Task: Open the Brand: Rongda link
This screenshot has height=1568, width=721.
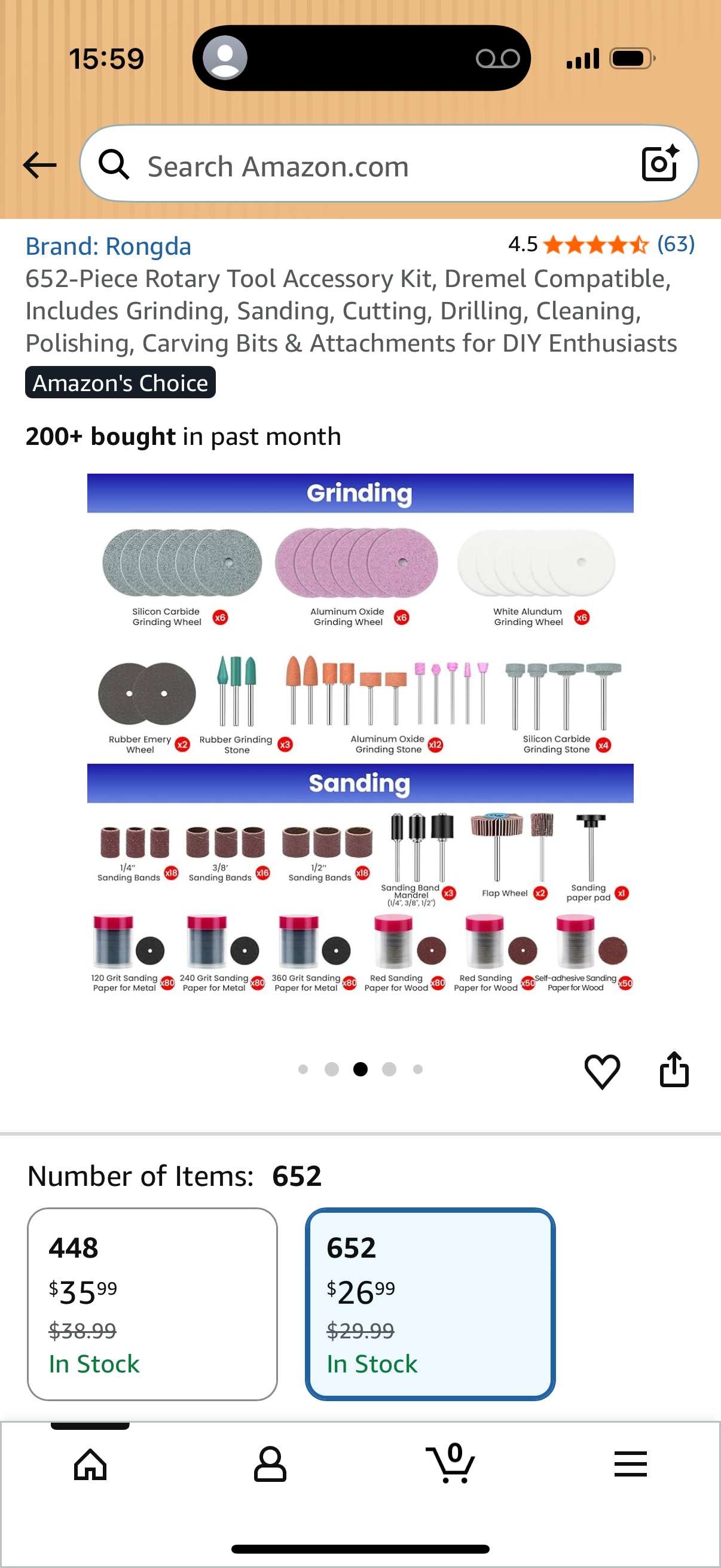Action: click(108, 246)
